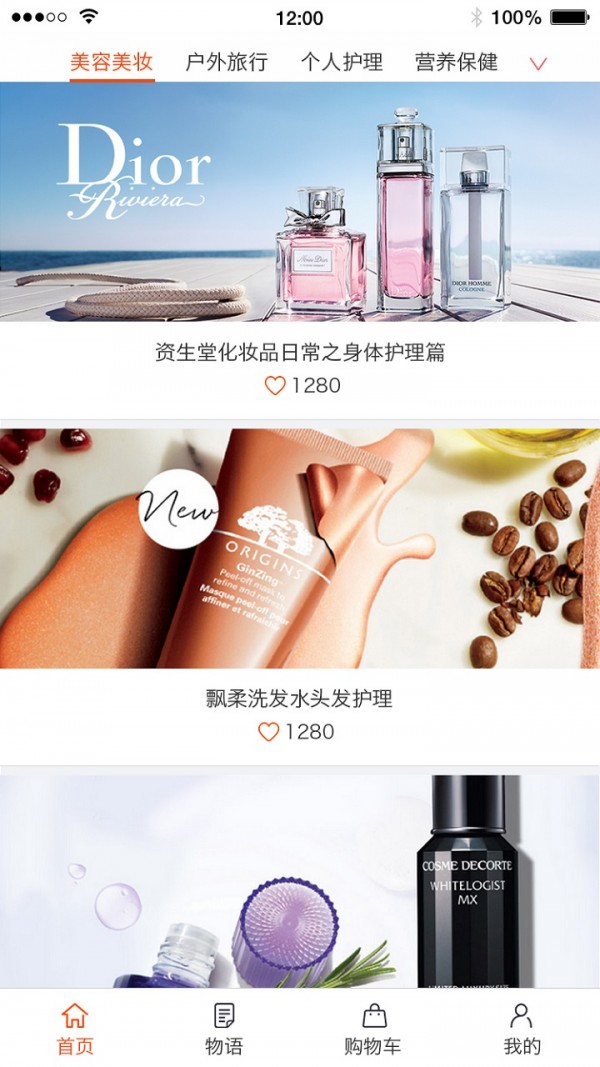The width and height of the screenshot is (600, 1067).
Task: Expand the category list with the down chevron
Action: [538, 64]
